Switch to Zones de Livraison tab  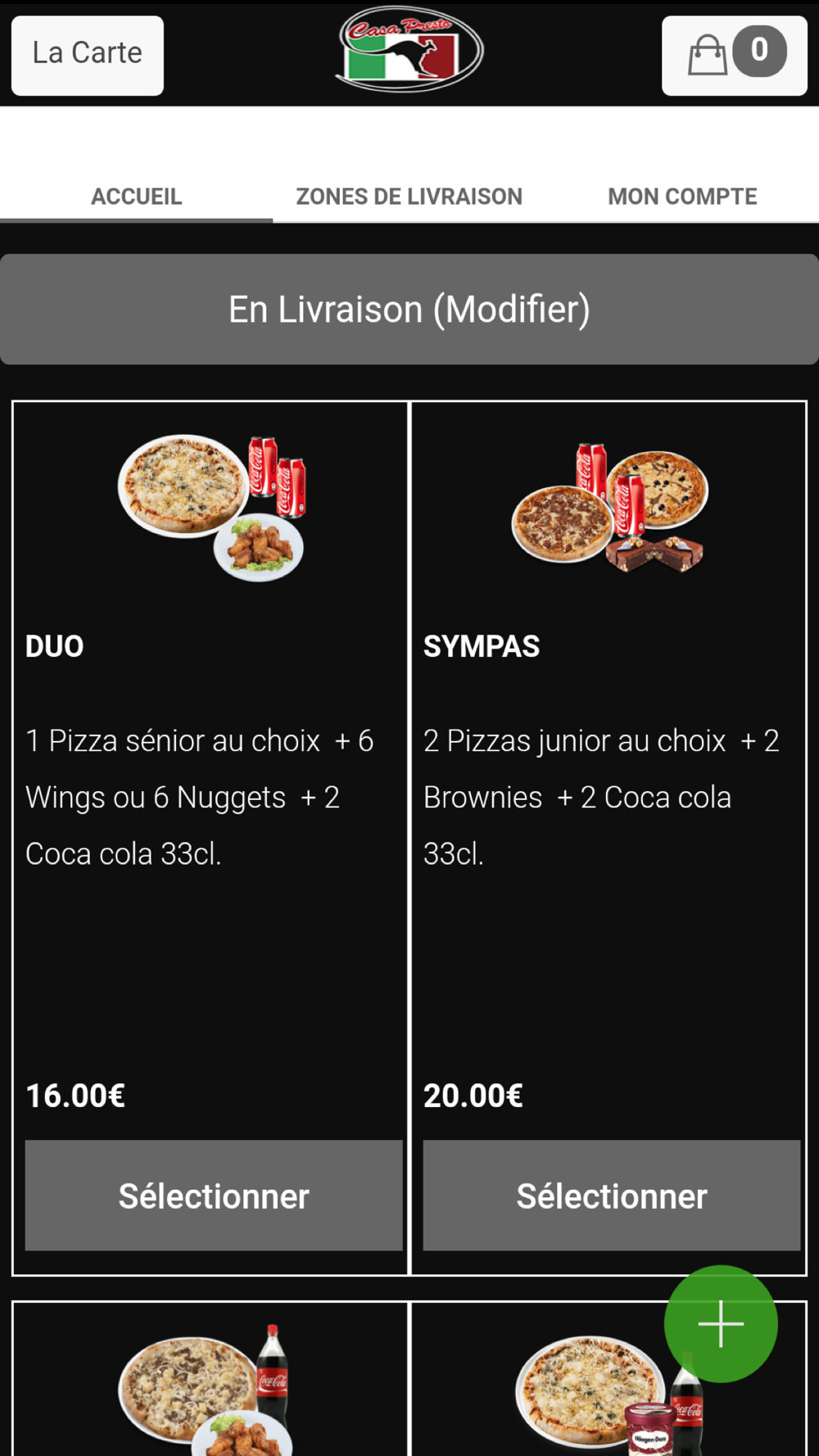pyautogui.click(x=409, y=197)
